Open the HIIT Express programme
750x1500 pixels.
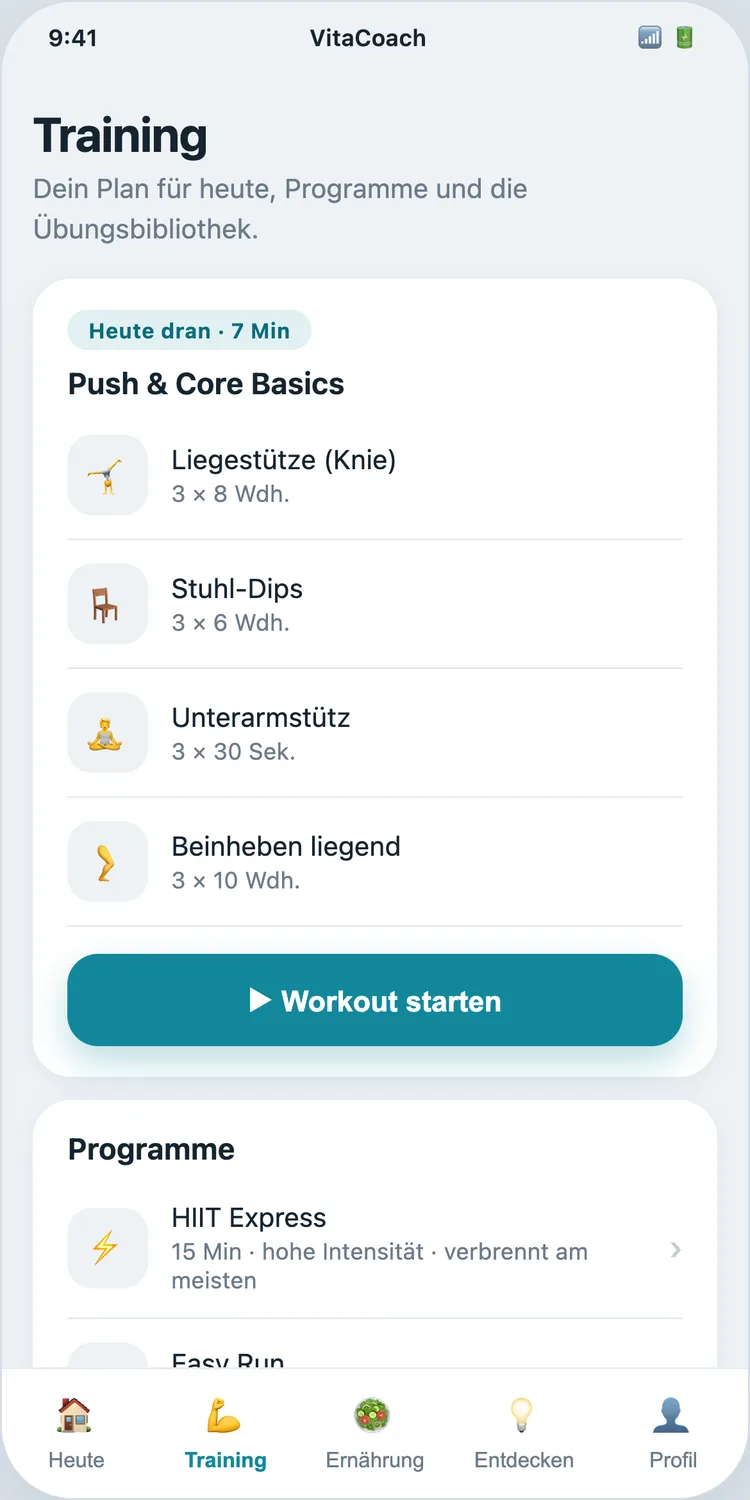pyautogui.click(x=375, y=1249)
